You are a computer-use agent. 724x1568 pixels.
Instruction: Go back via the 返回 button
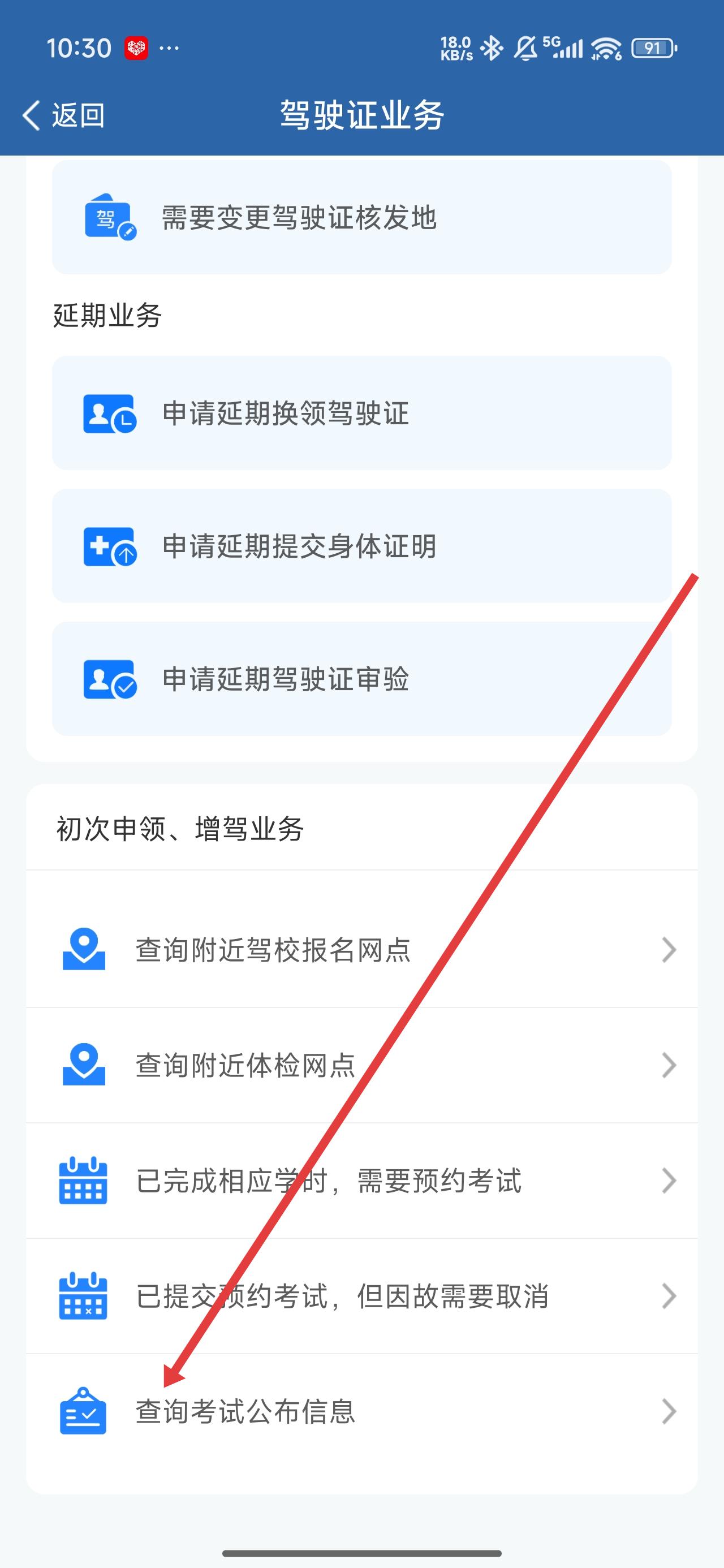coord(63,115)
